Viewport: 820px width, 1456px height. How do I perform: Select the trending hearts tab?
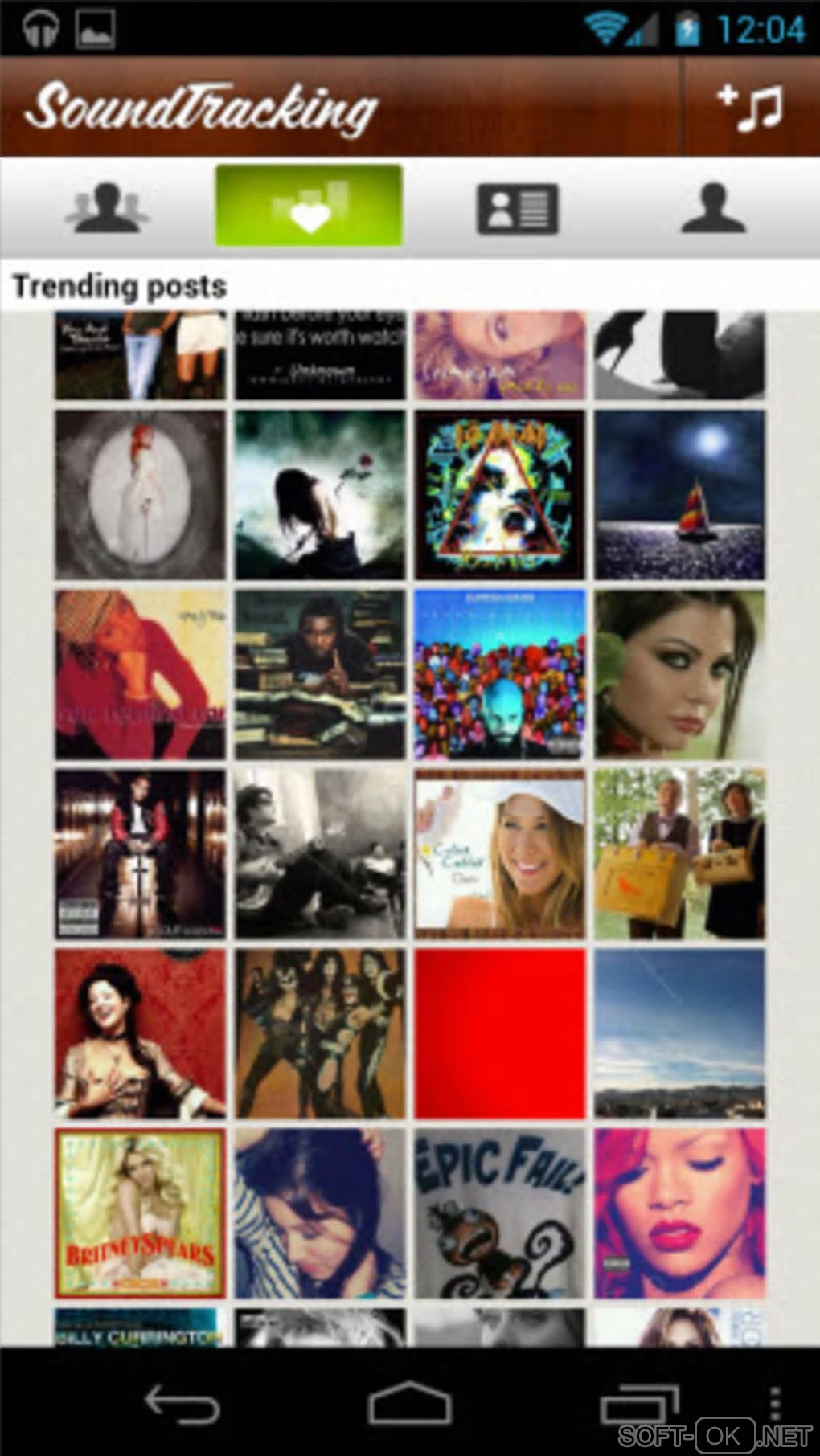[309, 207]
